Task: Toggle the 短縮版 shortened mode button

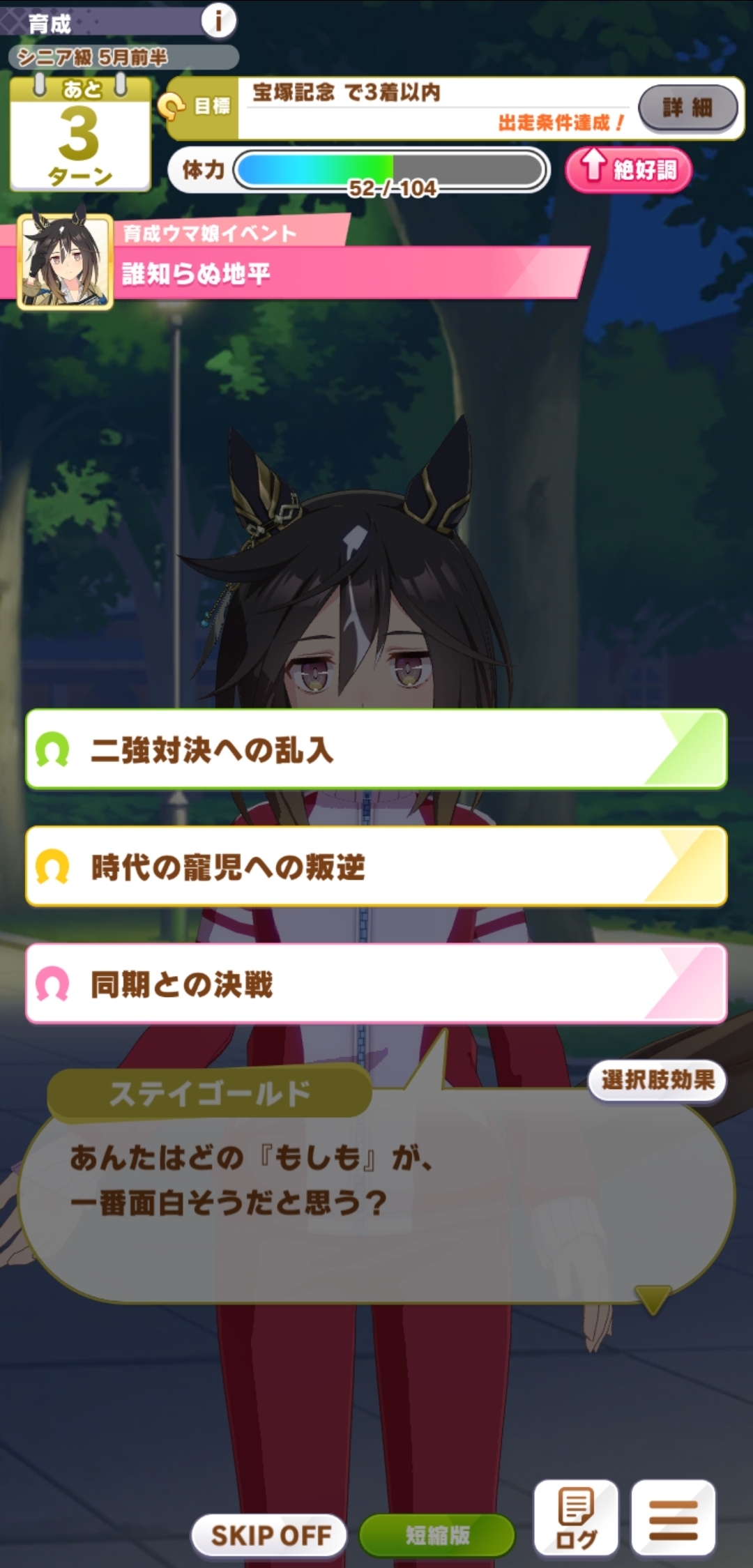Action: 437,1535
